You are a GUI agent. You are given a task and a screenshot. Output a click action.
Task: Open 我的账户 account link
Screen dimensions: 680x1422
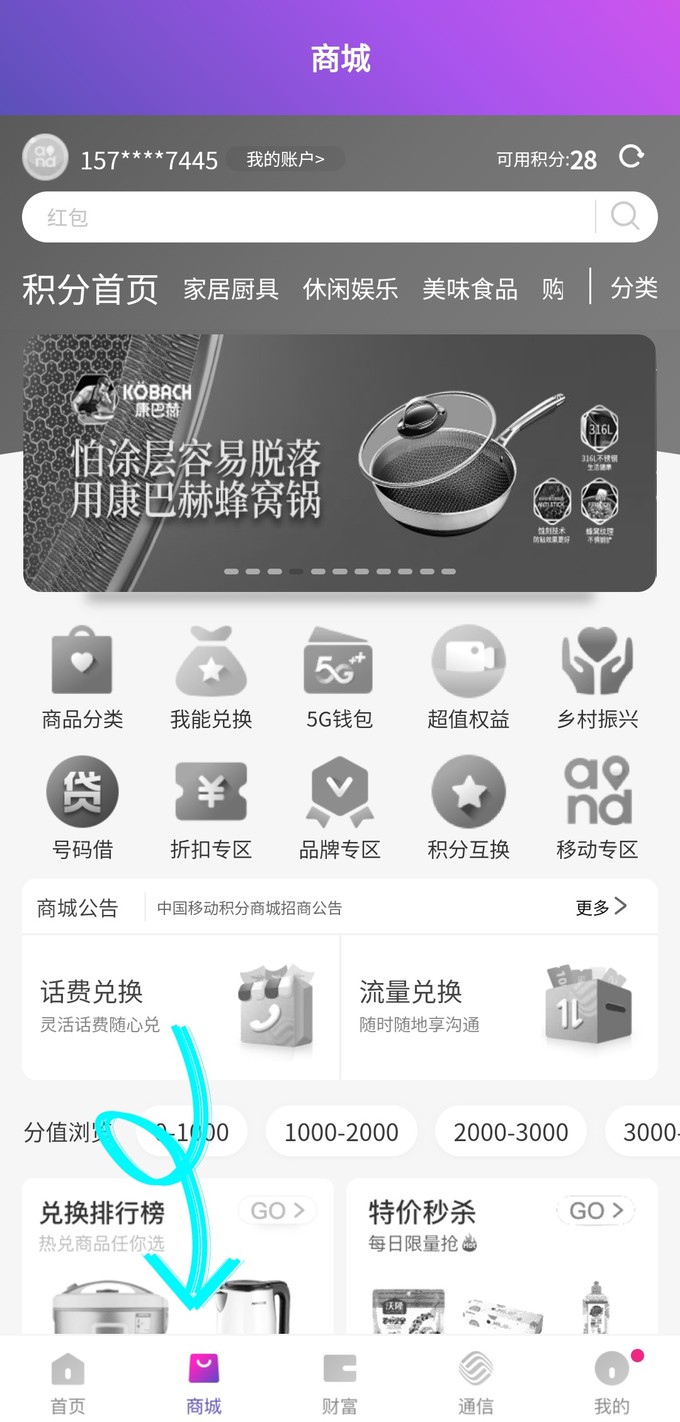285,159
